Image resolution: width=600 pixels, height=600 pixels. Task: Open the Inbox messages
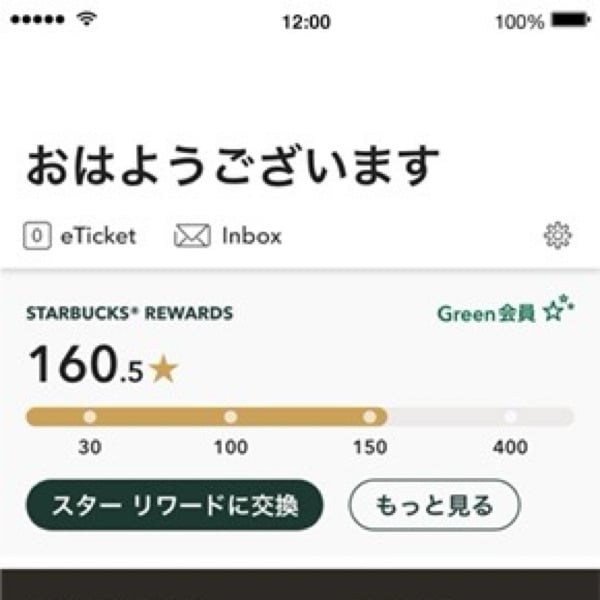pos(228,236)
